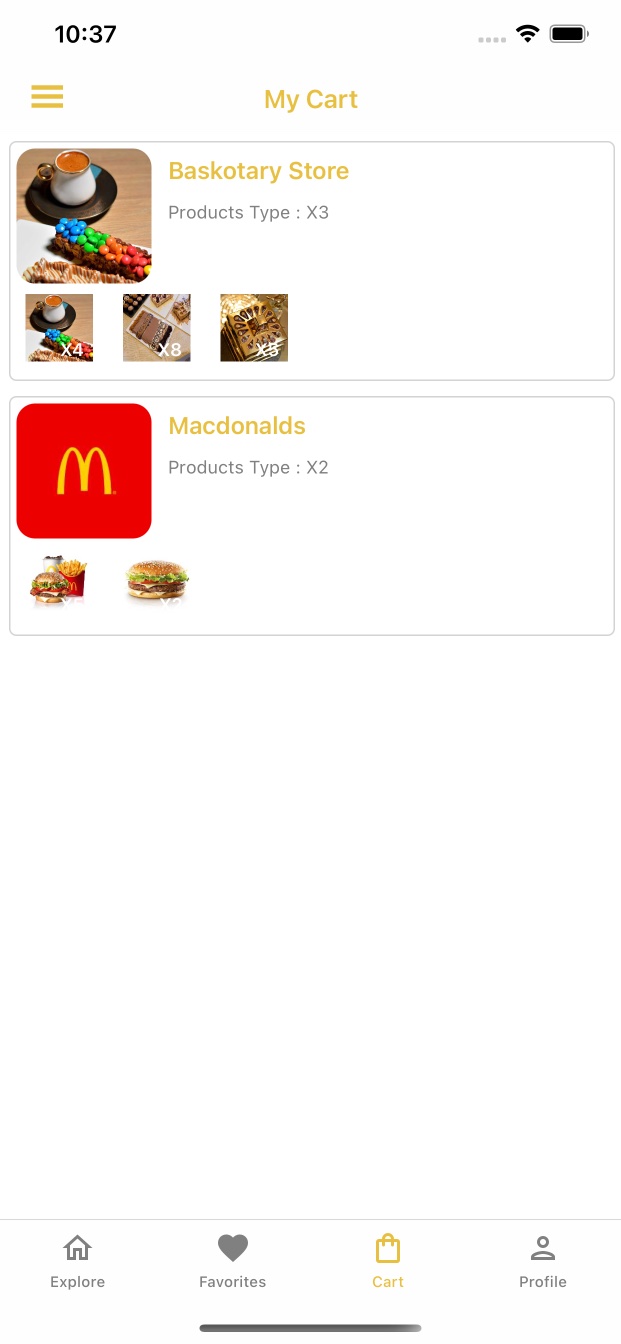Go to the Favorites tab
621x1344 pixels.
[x=232, y=1261]
